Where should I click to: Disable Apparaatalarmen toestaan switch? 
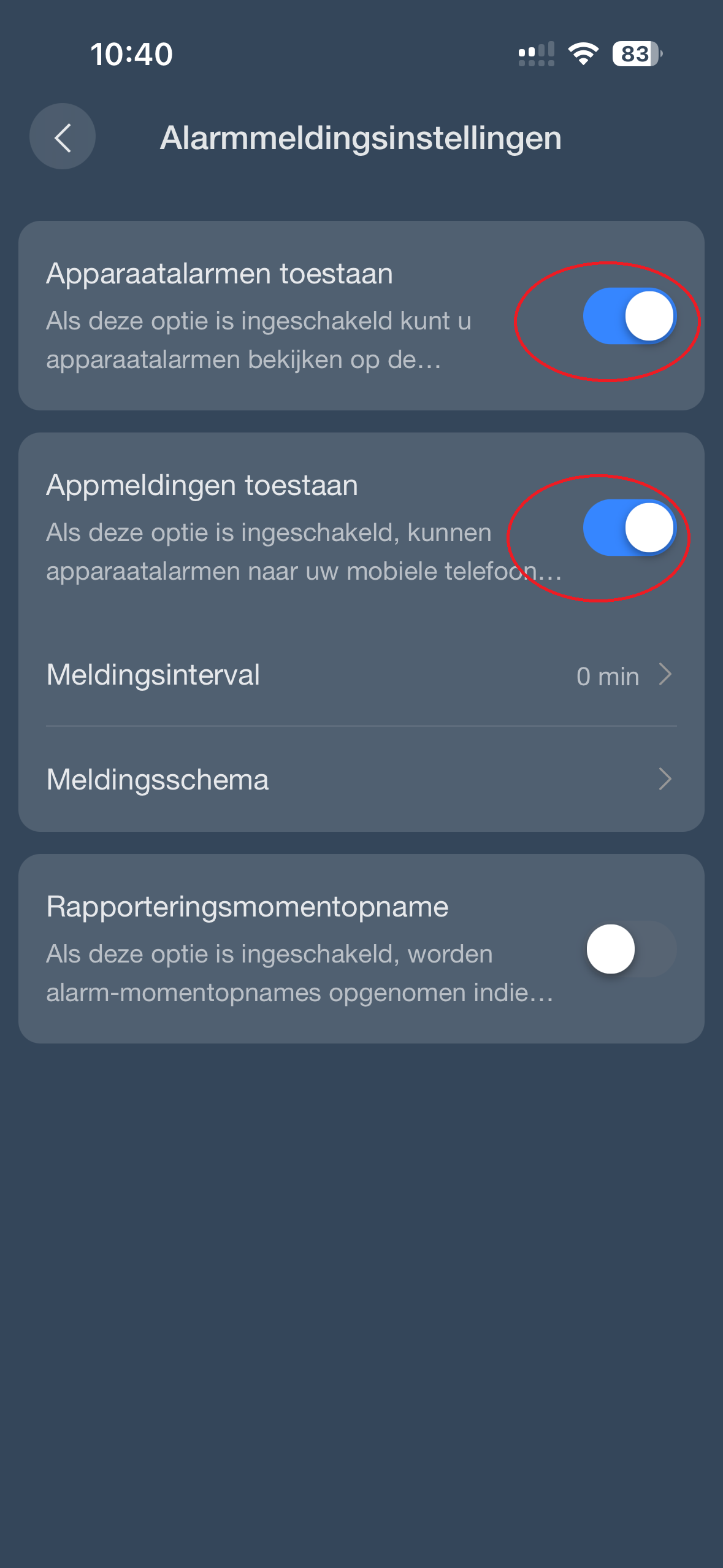[x=629, y=317]
